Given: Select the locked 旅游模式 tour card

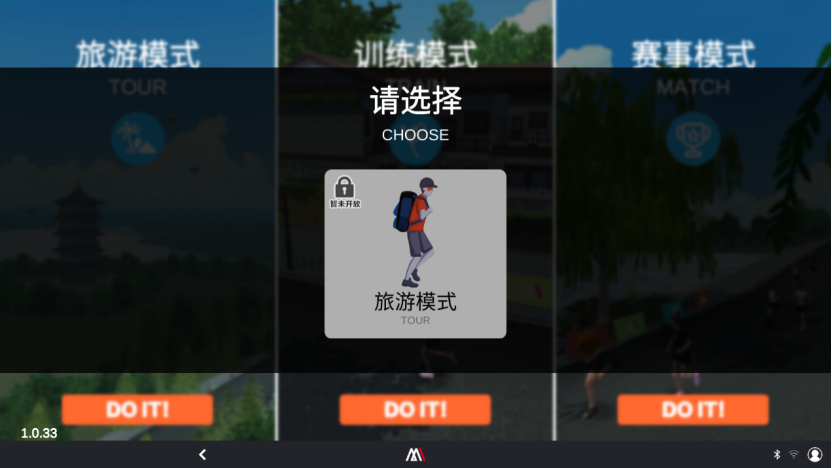Looking at the screenshot, I should click(x=415, y=254).
